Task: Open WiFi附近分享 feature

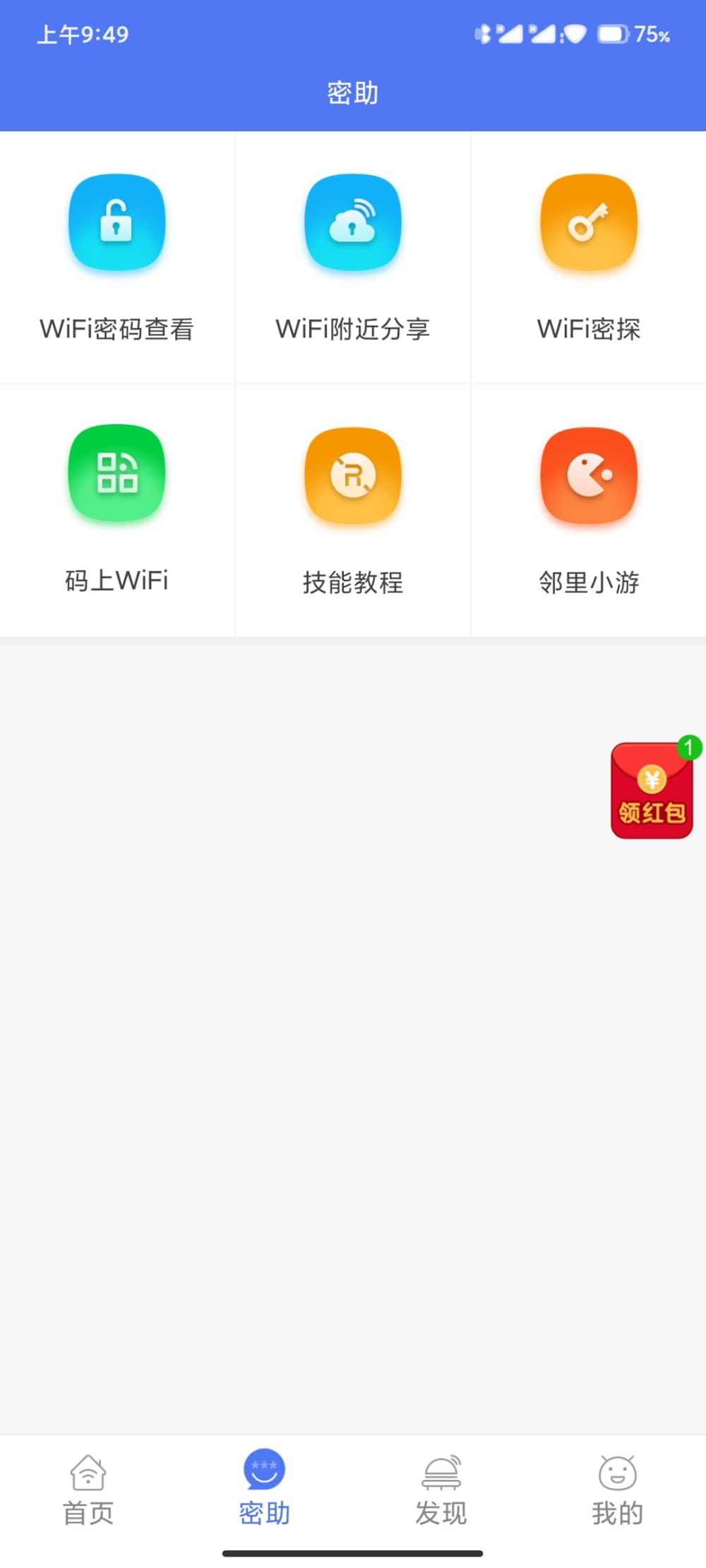Action: [x=352, y=258]
